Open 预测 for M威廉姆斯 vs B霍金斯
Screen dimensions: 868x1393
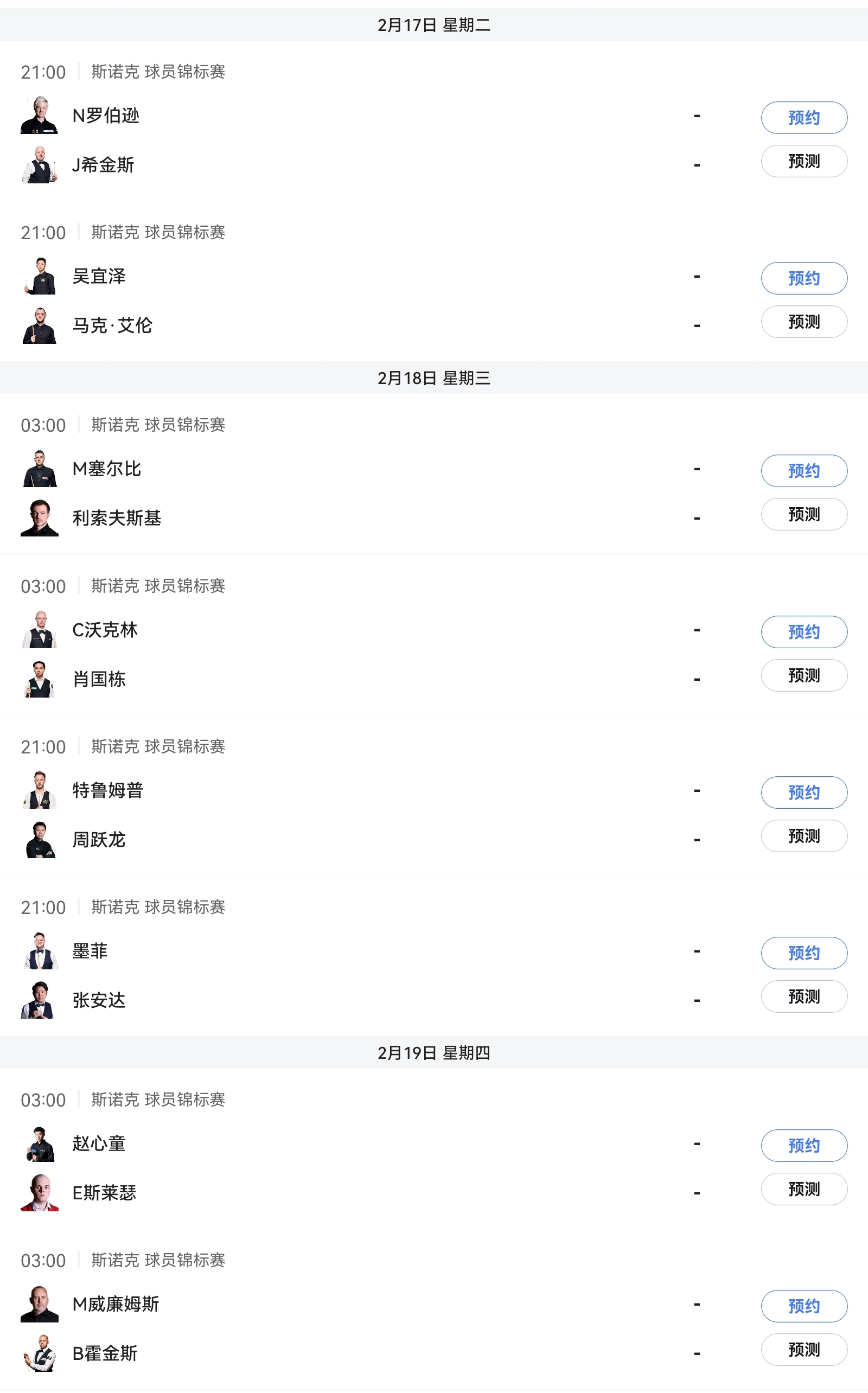coord(803,1350)
